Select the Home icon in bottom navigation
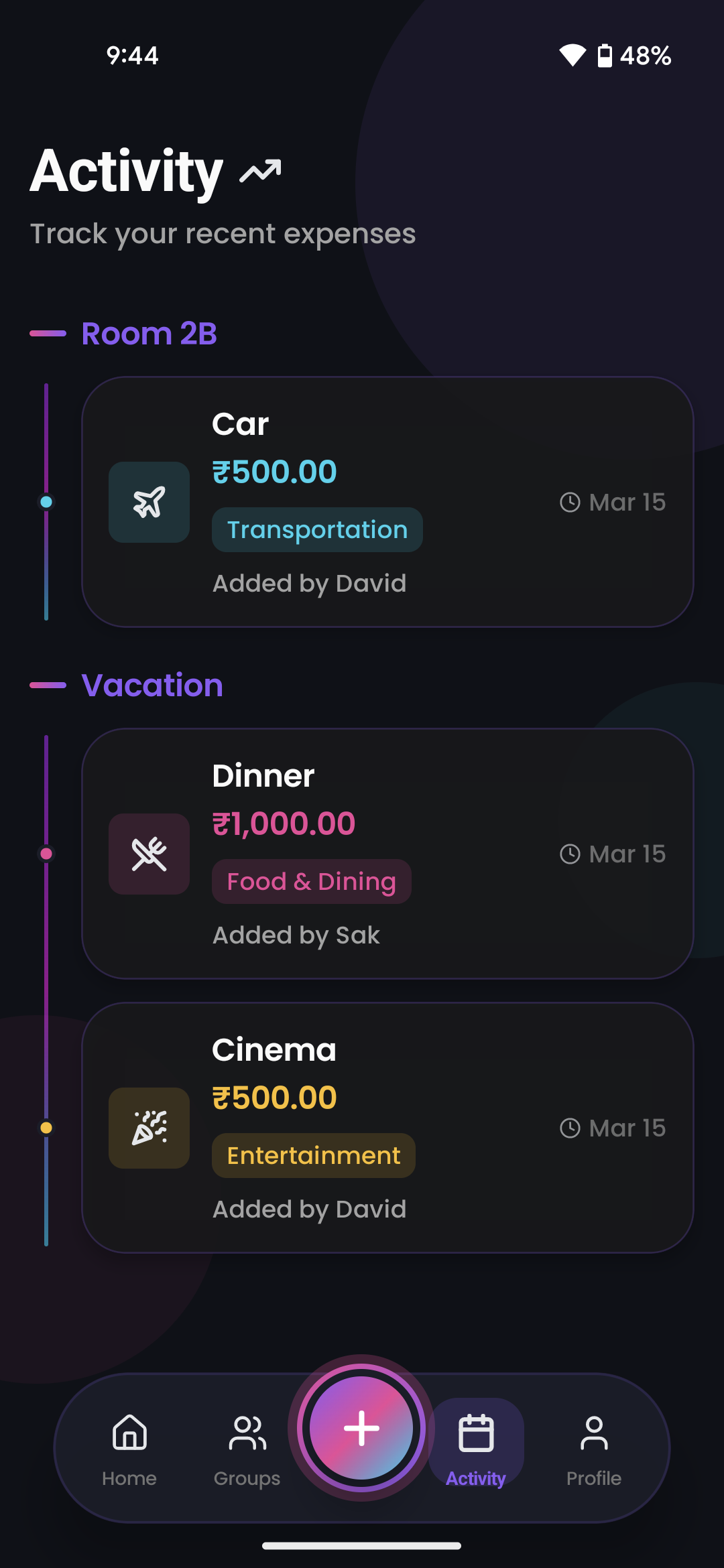The width and height of the screenshot is (724, 1568). click(x=129, y=1434)
